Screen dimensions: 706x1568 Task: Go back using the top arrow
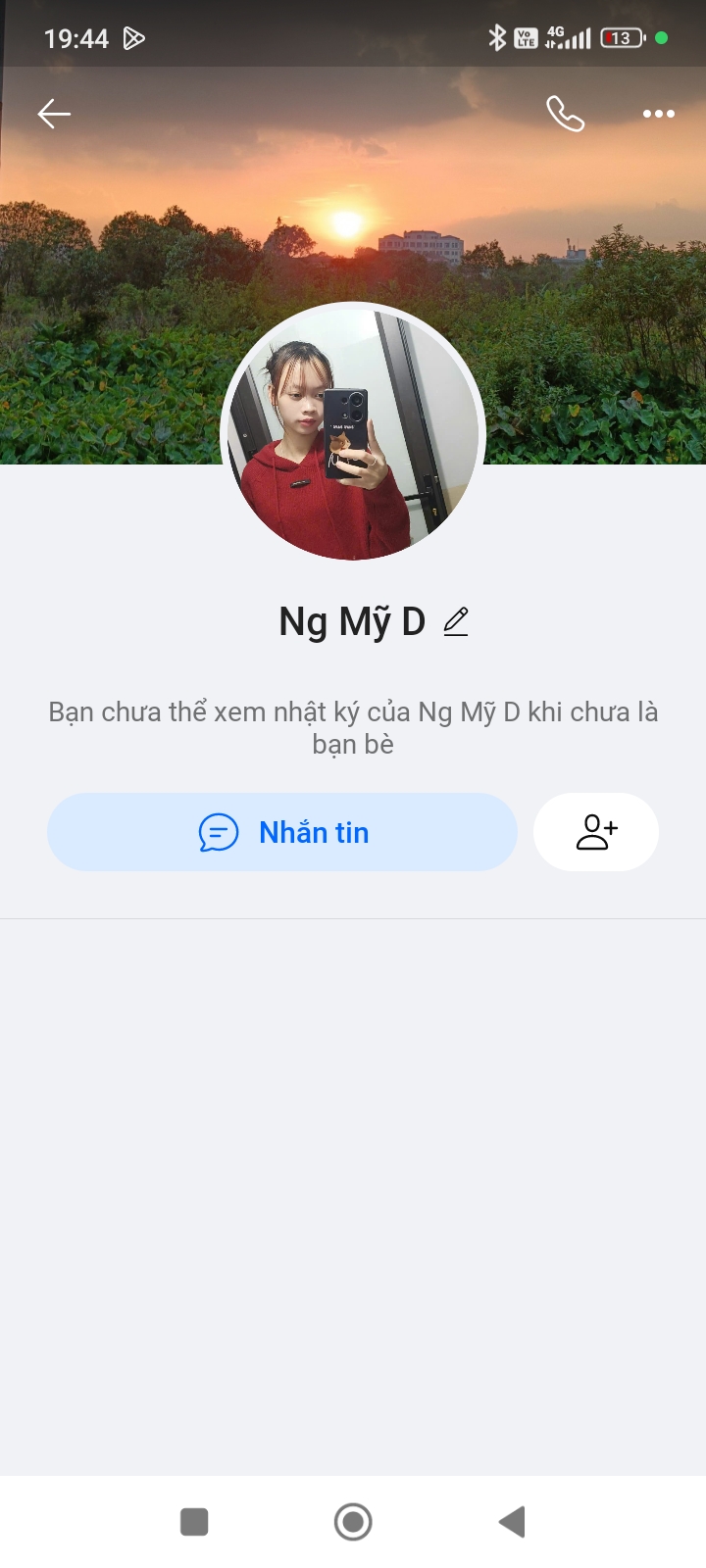point(54,114)
